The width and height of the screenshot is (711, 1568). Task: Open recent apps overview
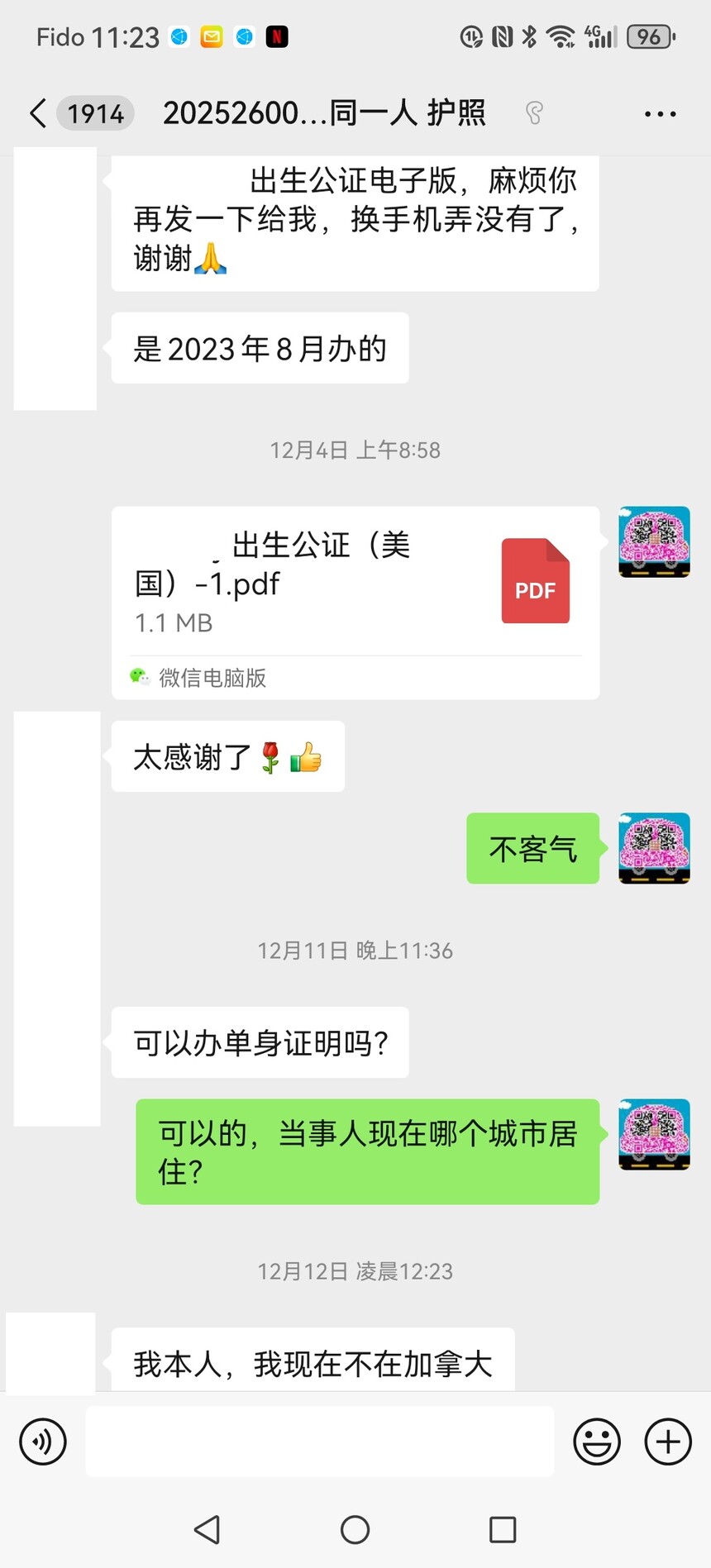[503, 1530]
